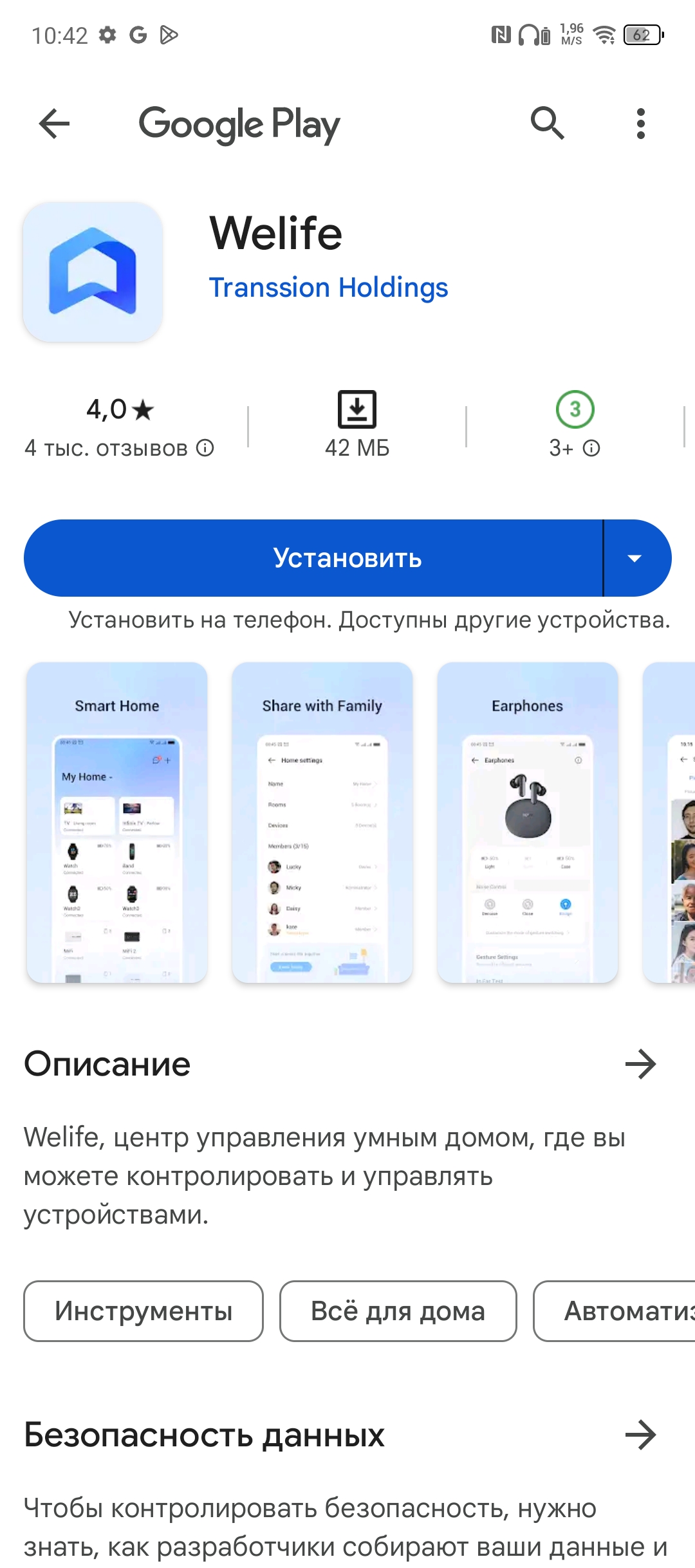Tap the Установить install button
The height and width of the screenshot is (1568, 695).
[x=313, y=558]
